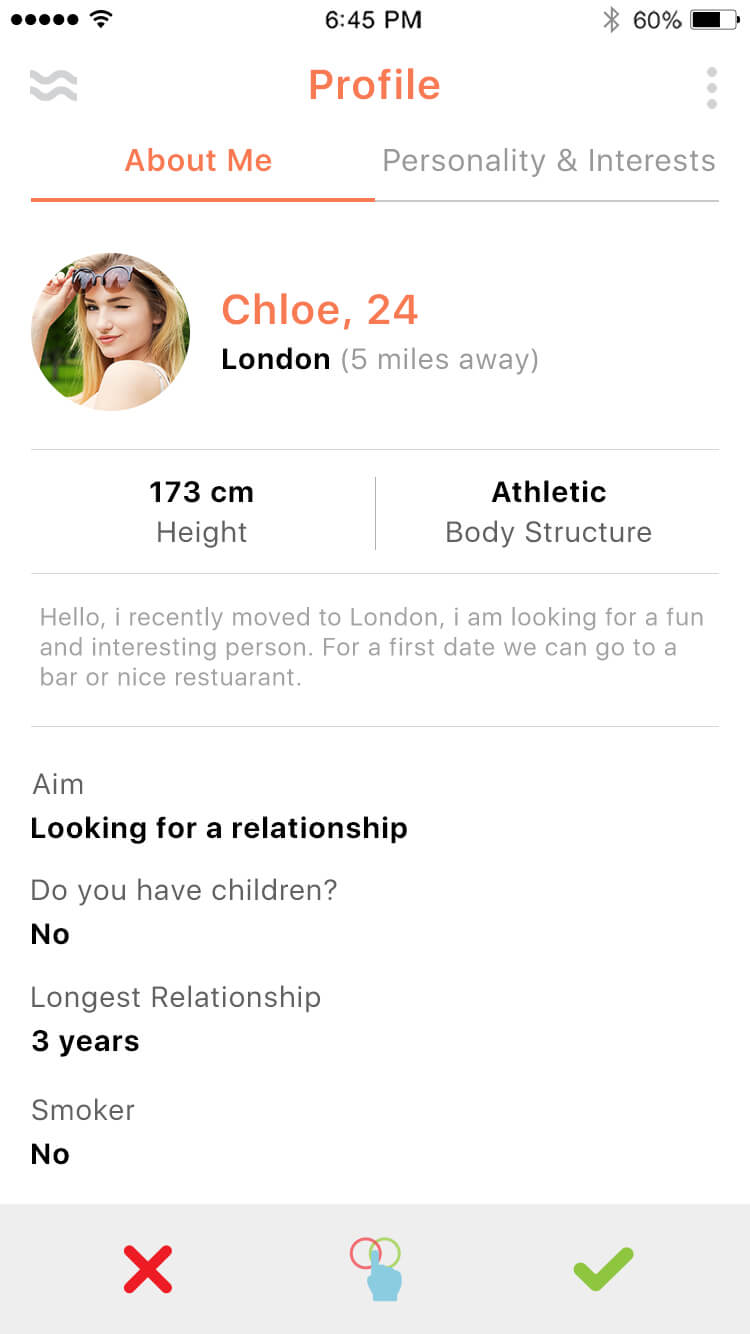Open the three-dot overflow menu
The height and width of the screenshot is (1334, 750).
coord(712,88)
